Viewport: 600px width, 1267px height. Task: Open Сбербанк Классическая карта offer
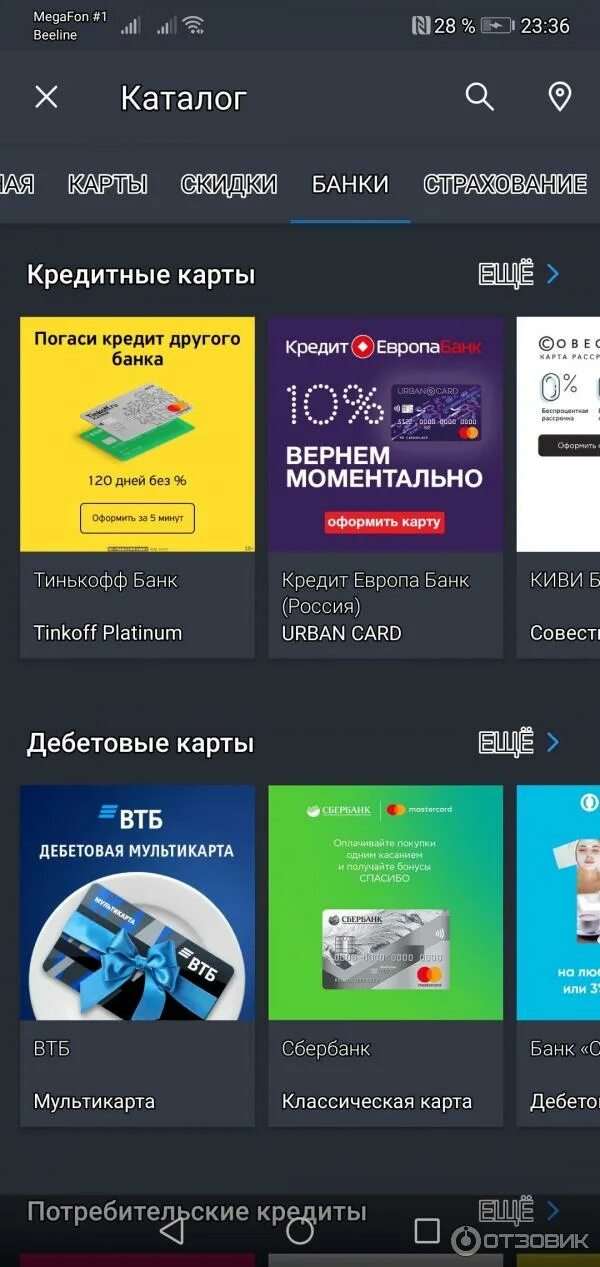385,955
